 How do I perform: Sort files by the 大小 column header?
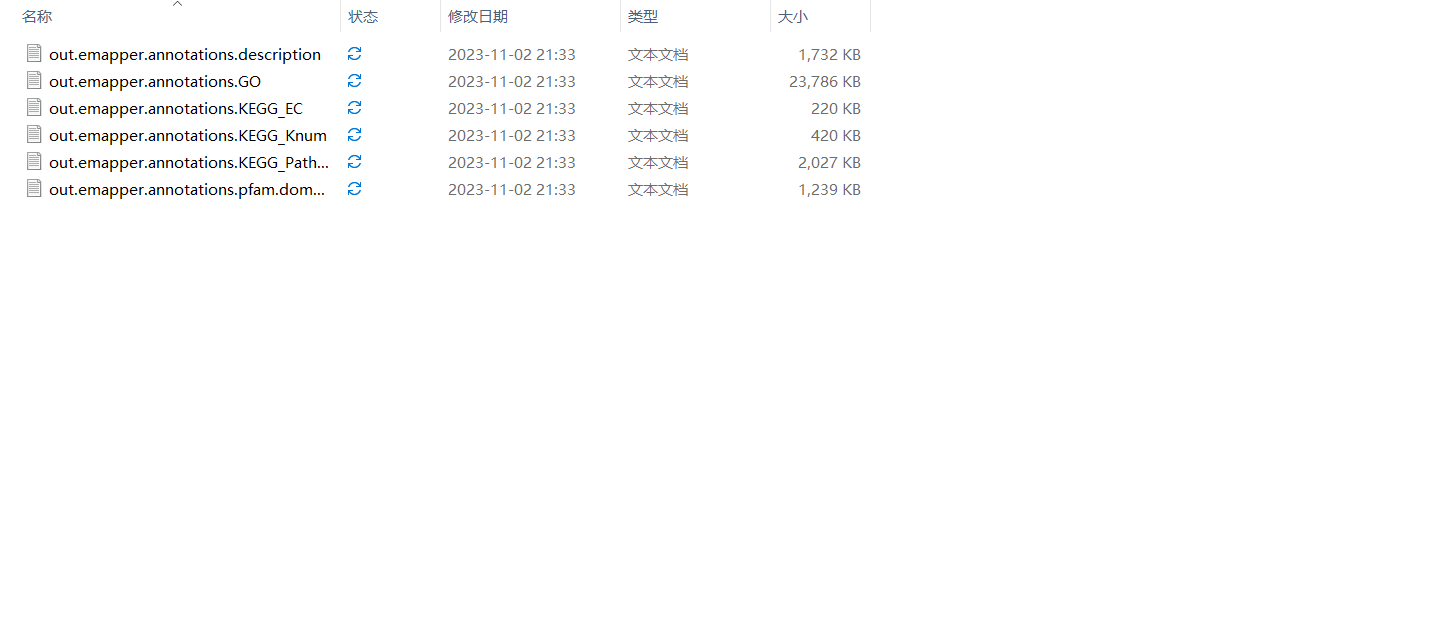point(793,17)
